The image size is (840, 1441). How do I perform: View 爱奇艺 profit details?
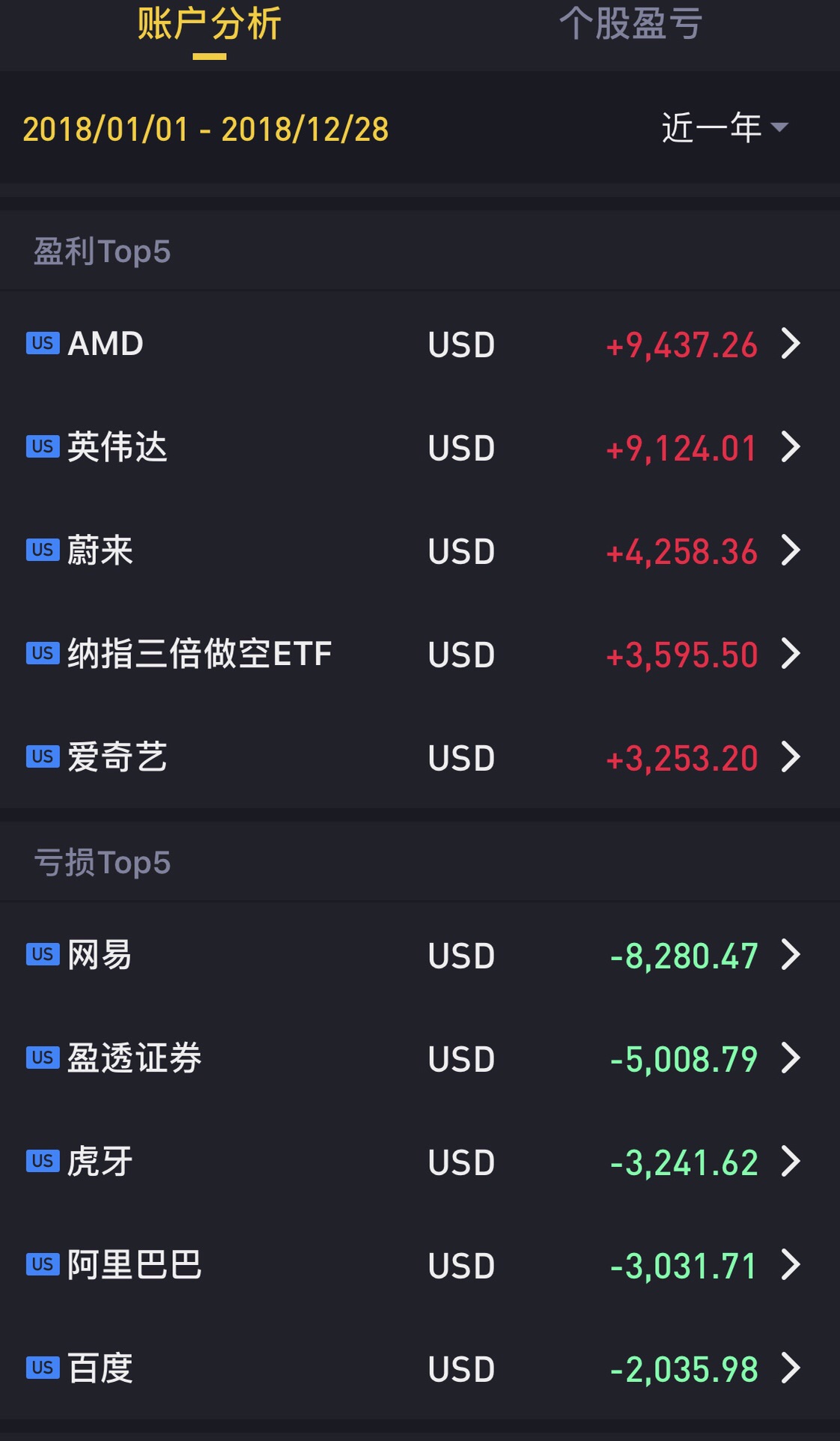pos(420,757)
